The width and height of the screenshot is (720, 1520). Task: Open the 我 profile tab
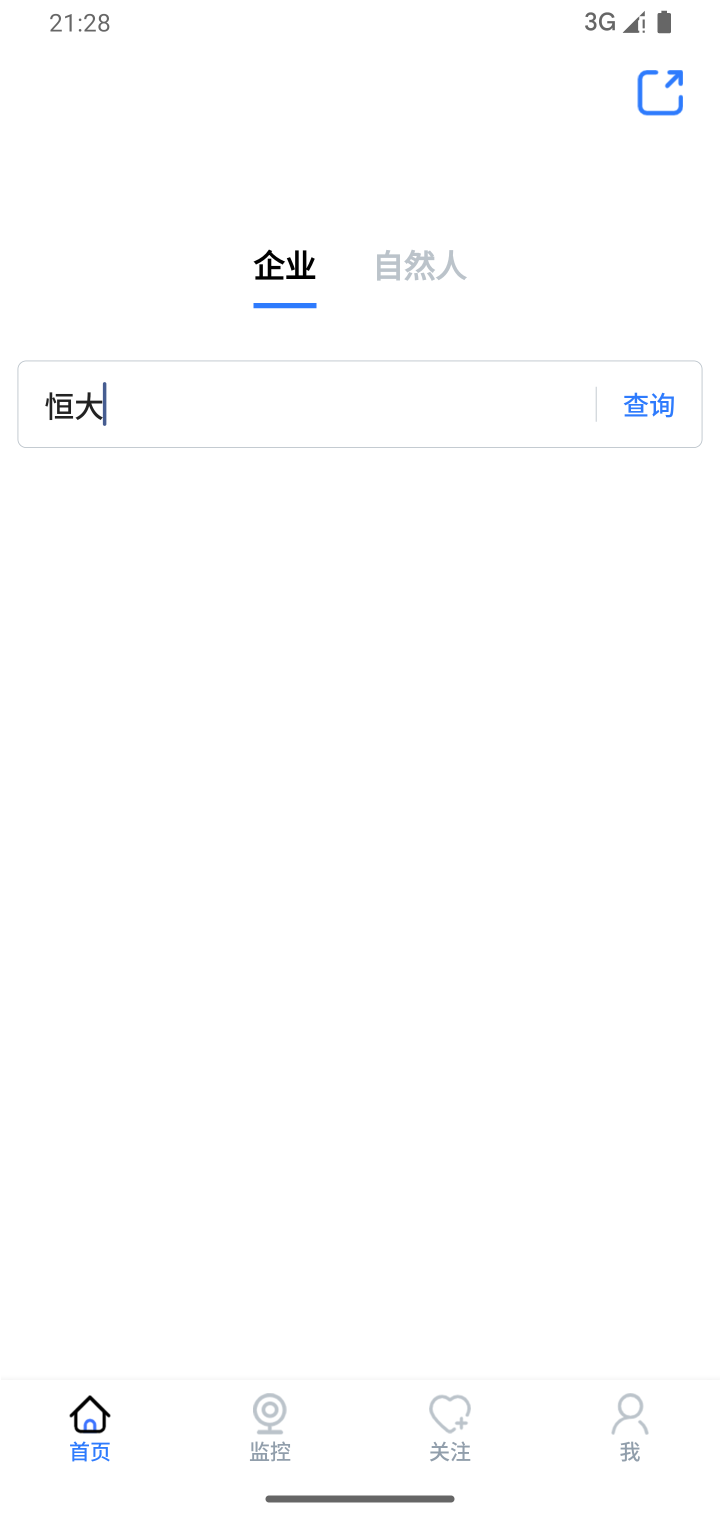pyautogui.click(x=630, y=1428)
